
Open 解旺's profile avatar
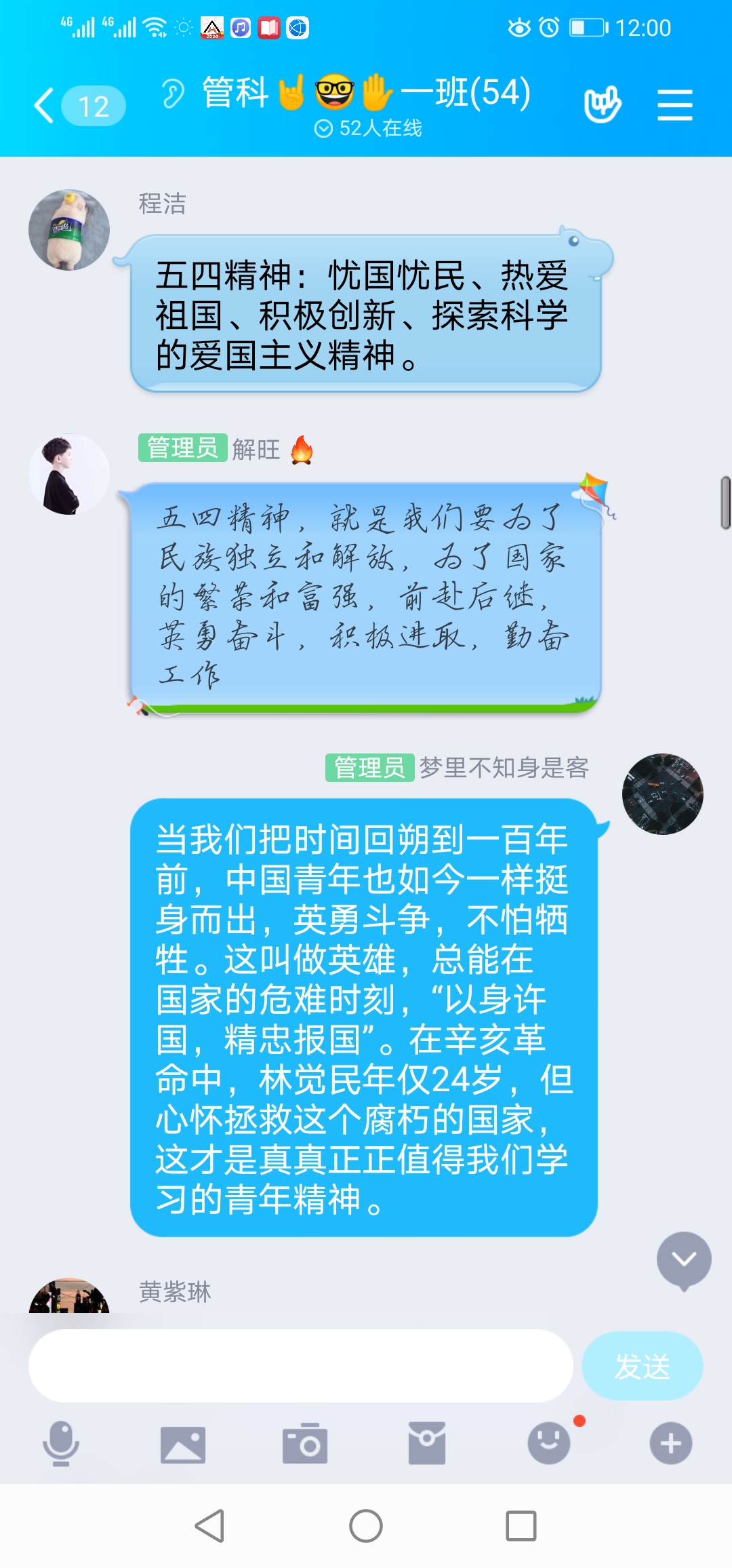pos(69,474)
